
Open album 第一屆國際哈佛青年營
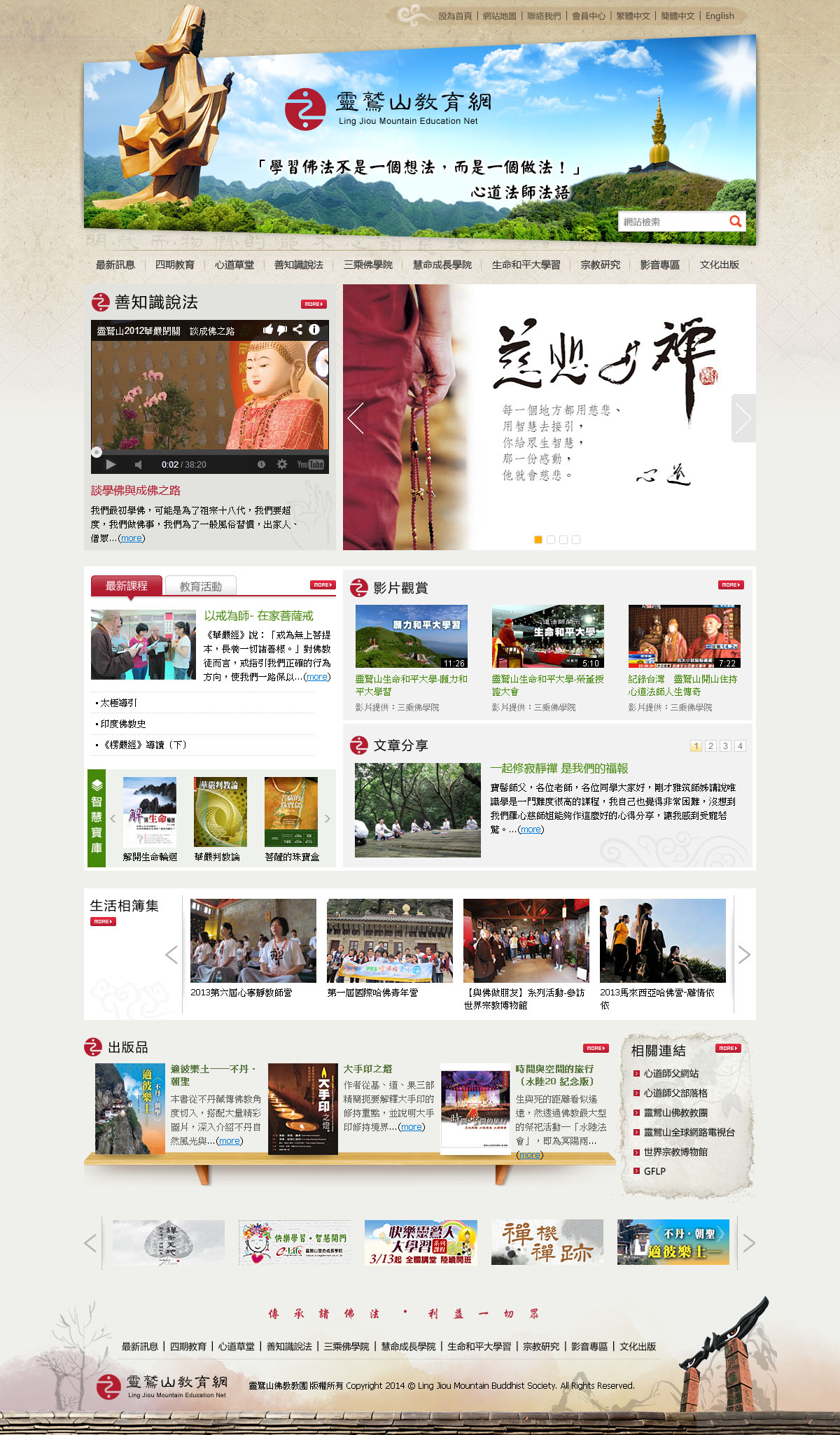tap(389, 941)
